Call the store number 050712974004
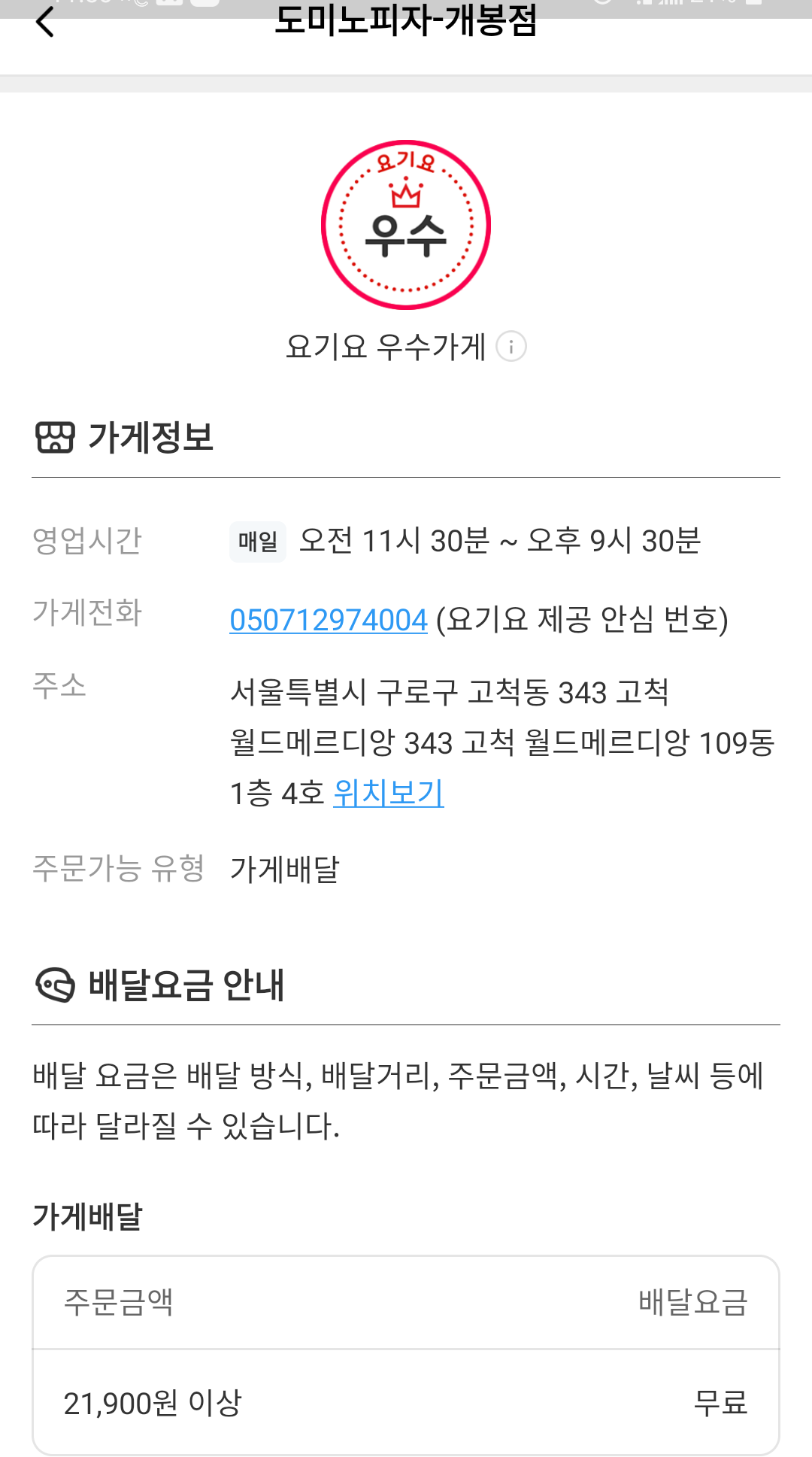812x1457 pixels. coord(329,621)
